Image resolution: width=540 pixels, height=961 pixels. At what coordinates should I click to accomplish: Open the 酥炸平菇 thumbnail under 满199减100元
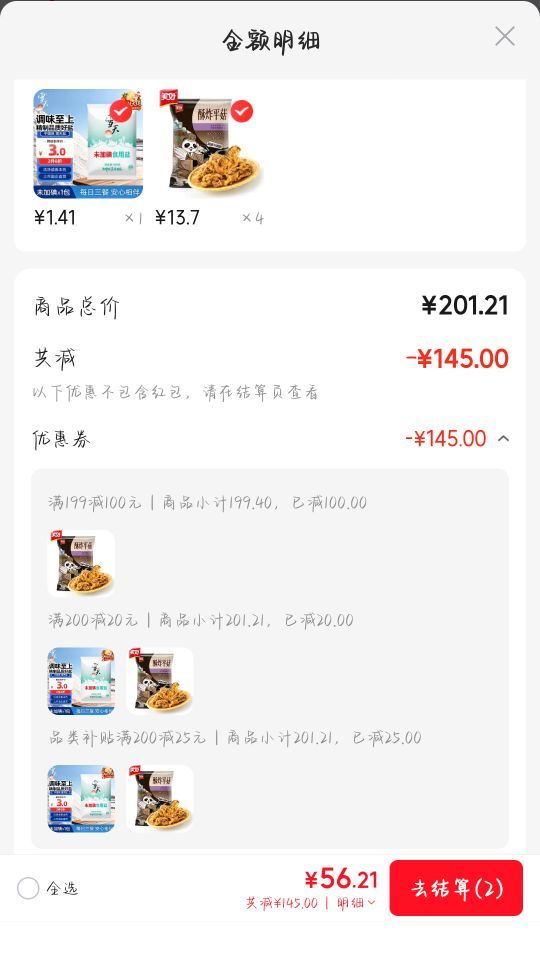[82, 563]
